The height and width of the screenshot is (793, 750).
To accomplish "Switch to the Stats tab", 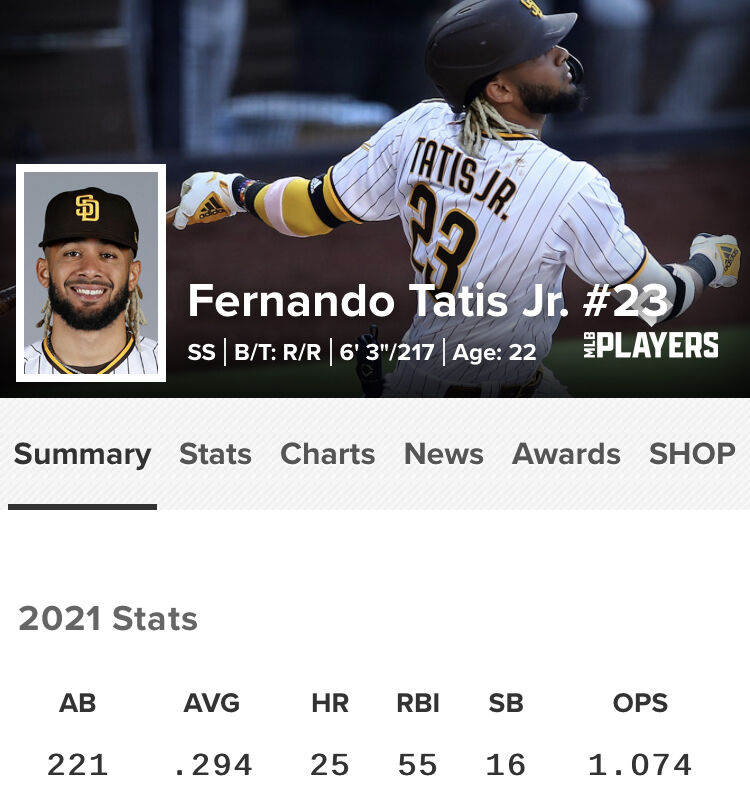I will 215,454.
